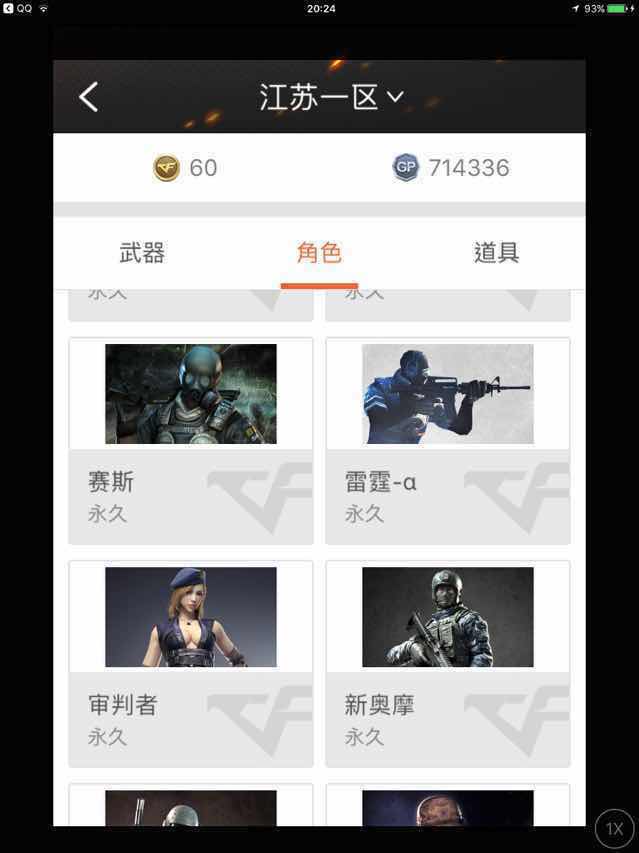Switch to the 武器 tab

[142, 253]
